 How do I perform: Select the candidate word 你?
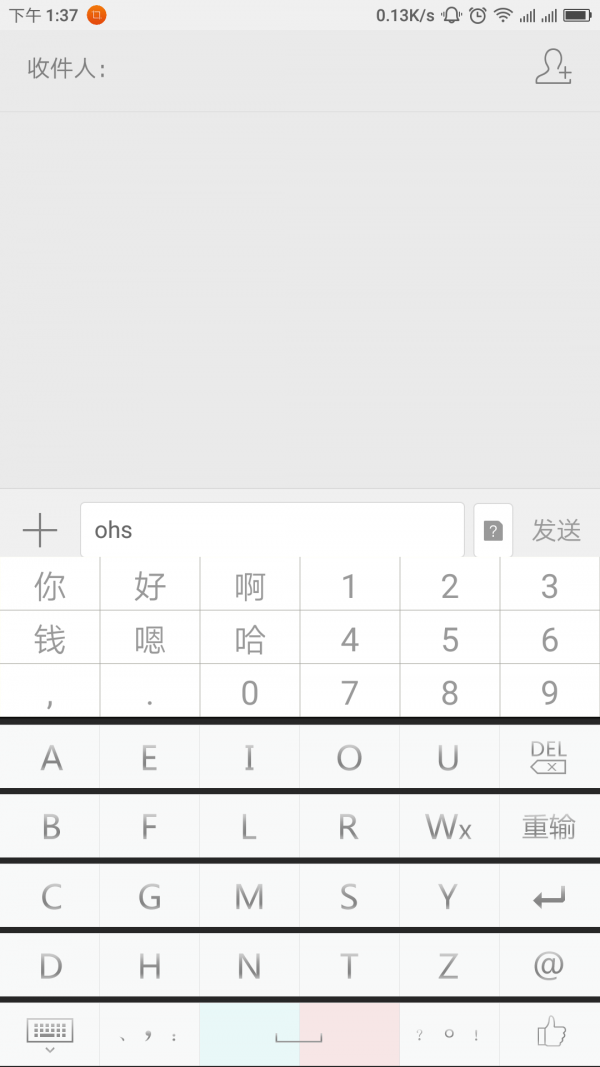coord(50,585)
